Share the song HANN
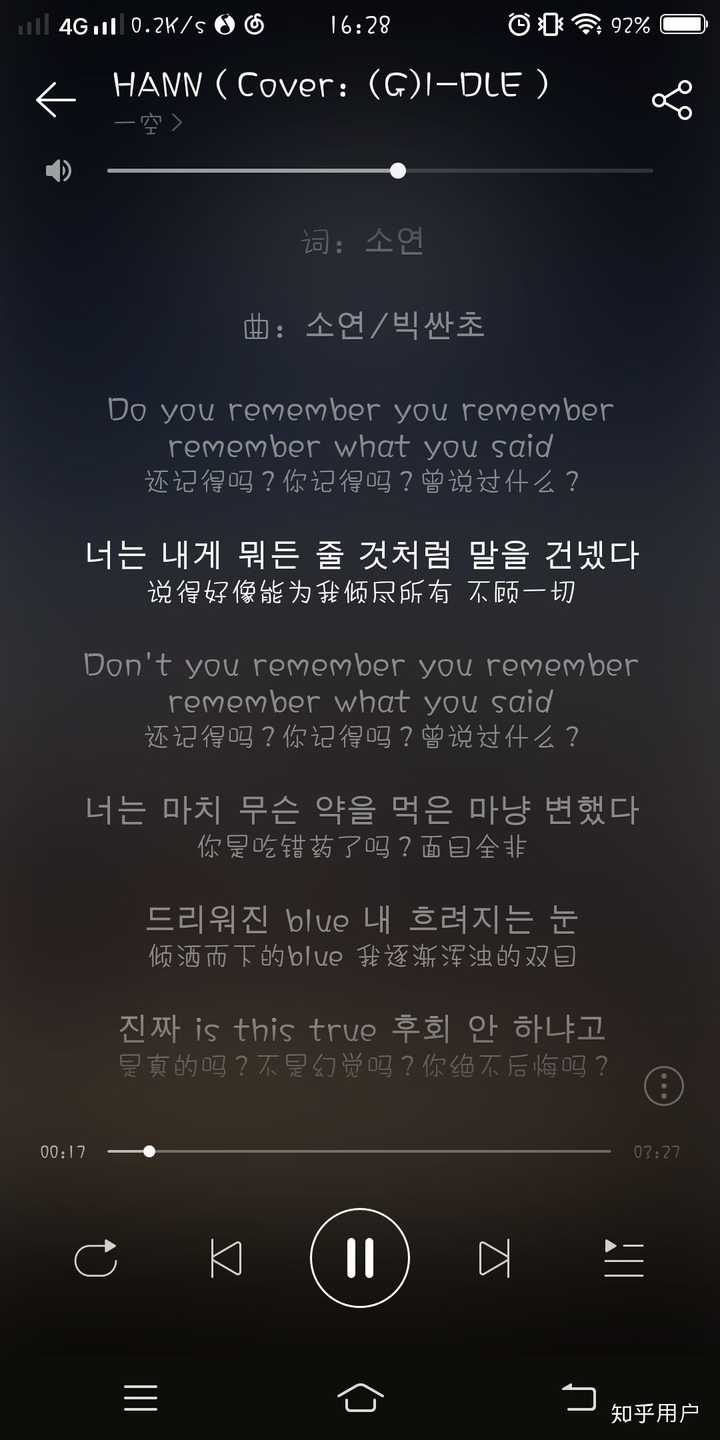Viewport: 720px width, 1440px height. click(x=671, y=100)
